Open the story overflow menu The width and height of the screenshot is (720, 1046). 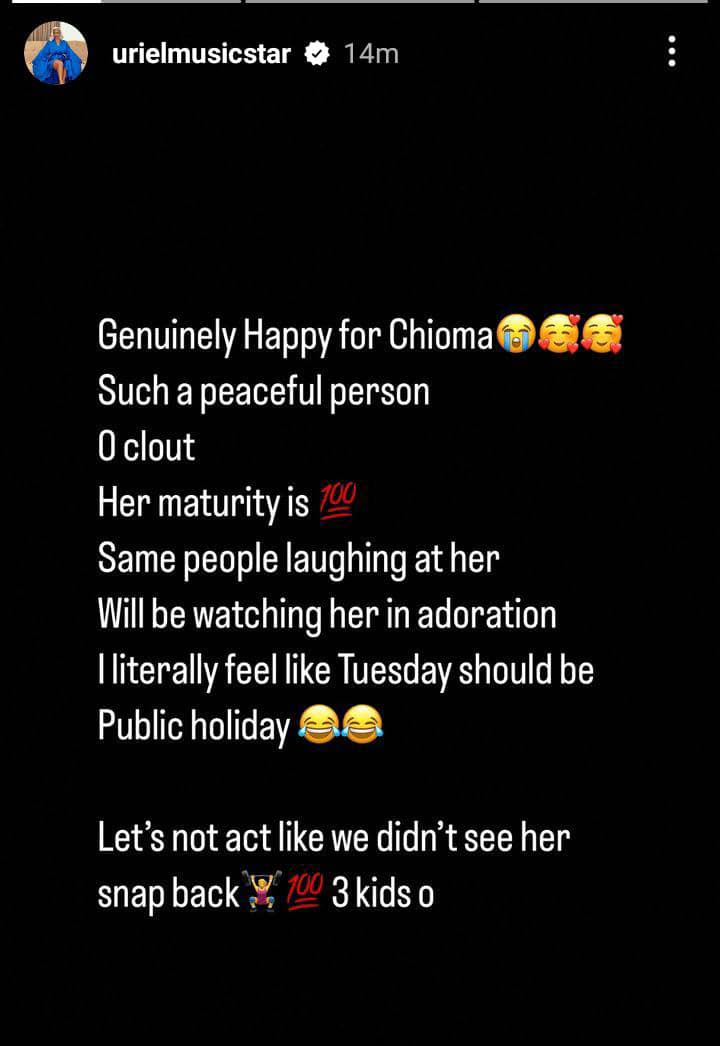coord(672,52)
